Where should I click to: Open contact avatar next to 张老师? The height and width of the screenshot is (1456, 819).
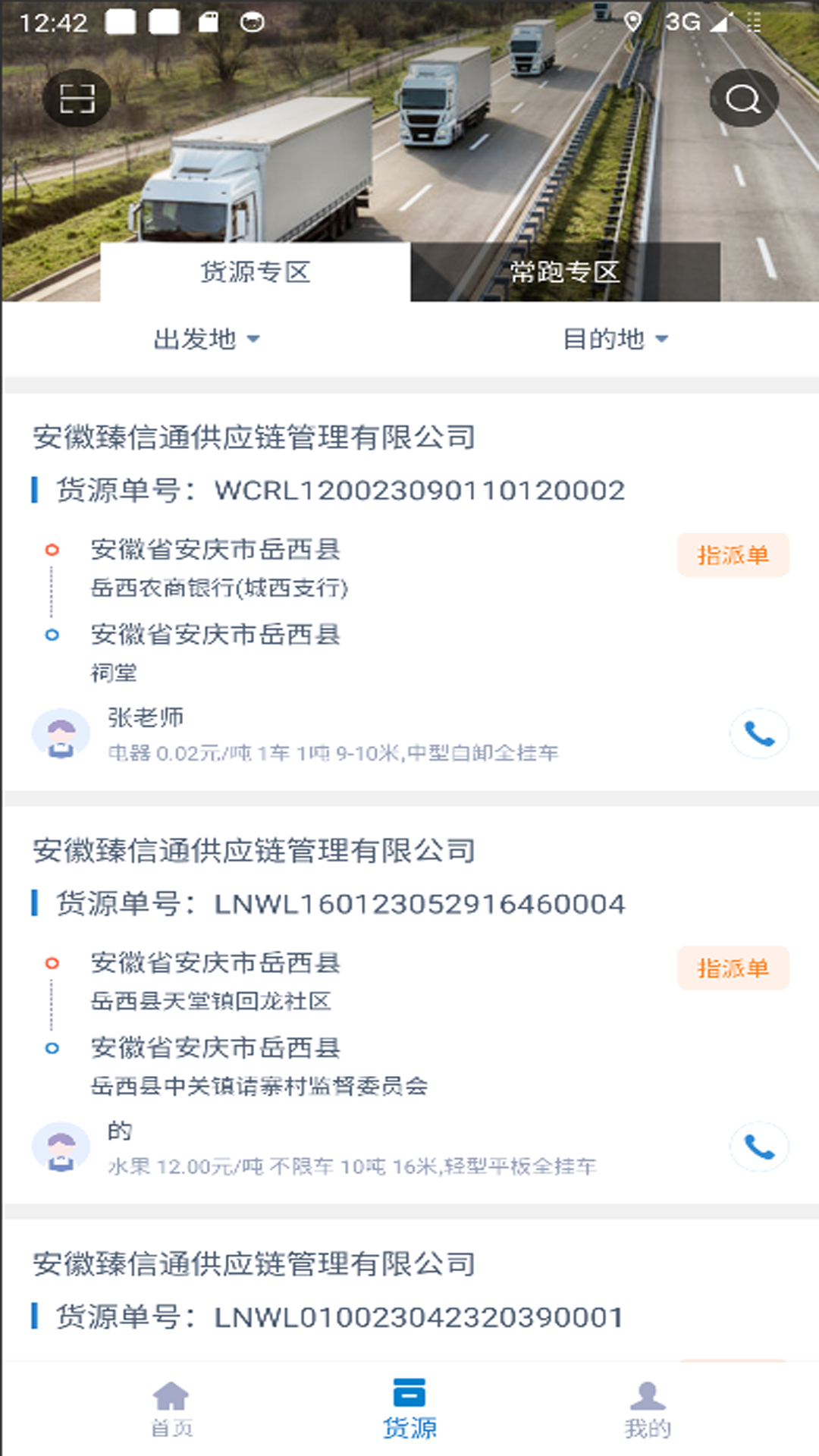63,733
